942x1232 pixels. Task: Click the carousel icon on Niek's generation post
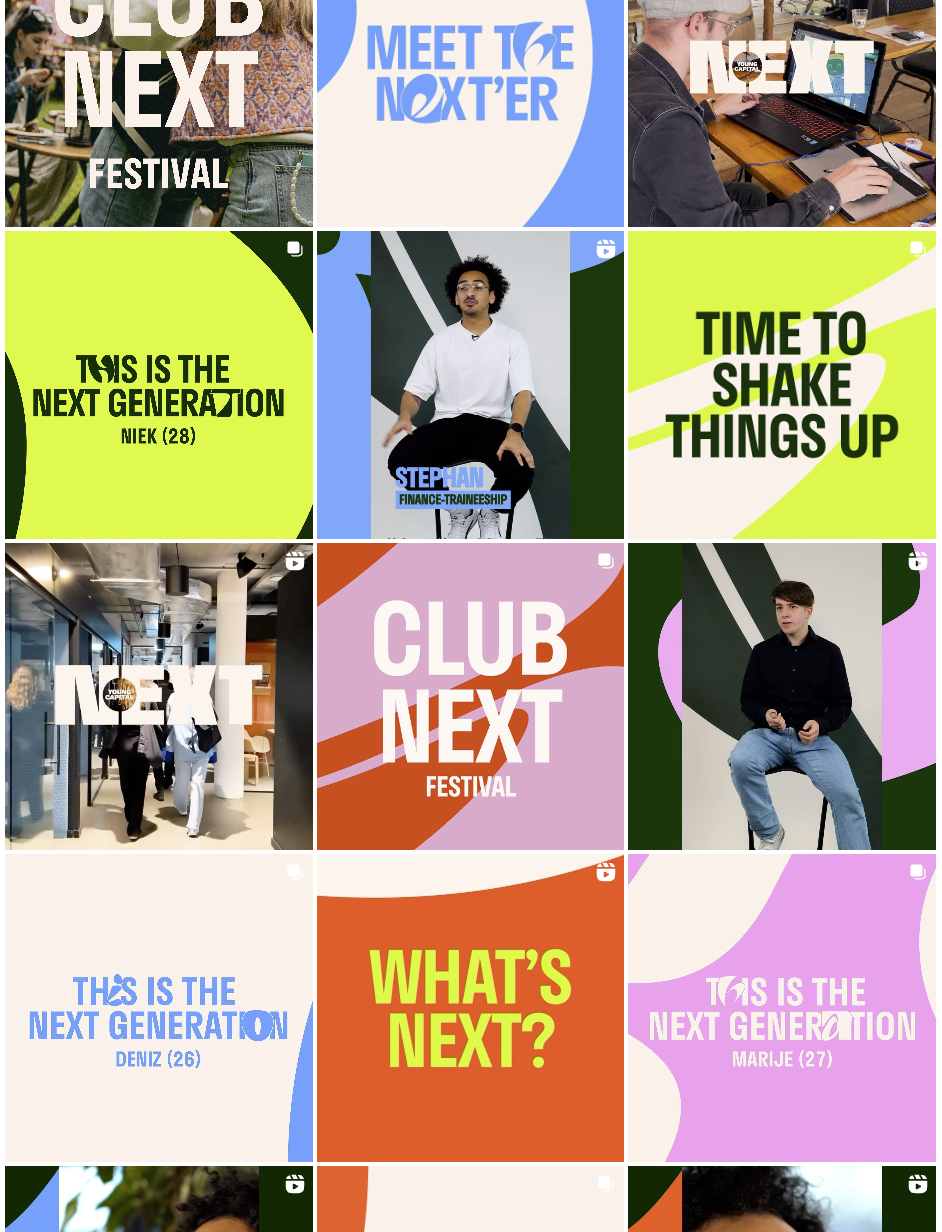click(x=295, y=250)
